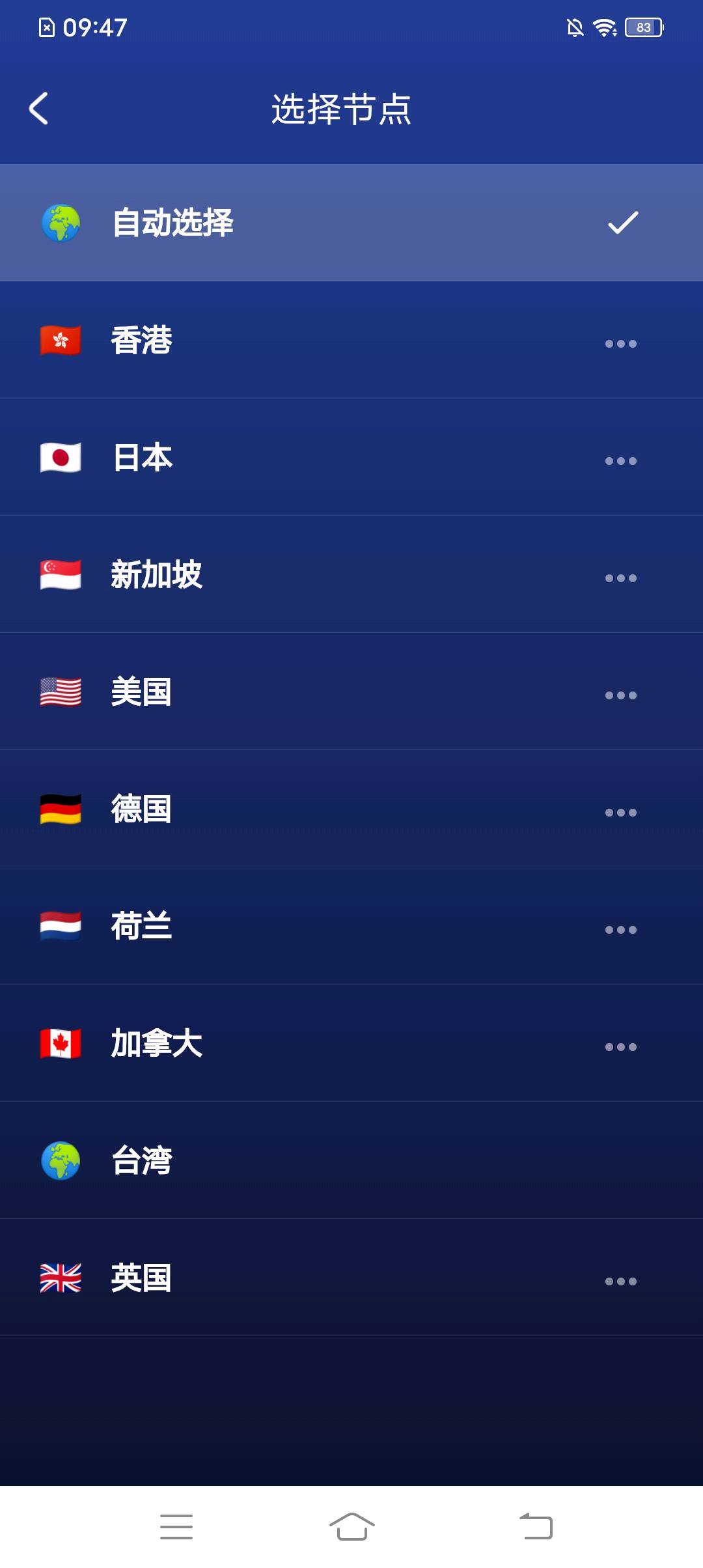Open the system recent apps menu
703x1568 pixels.
(176, 1526)
